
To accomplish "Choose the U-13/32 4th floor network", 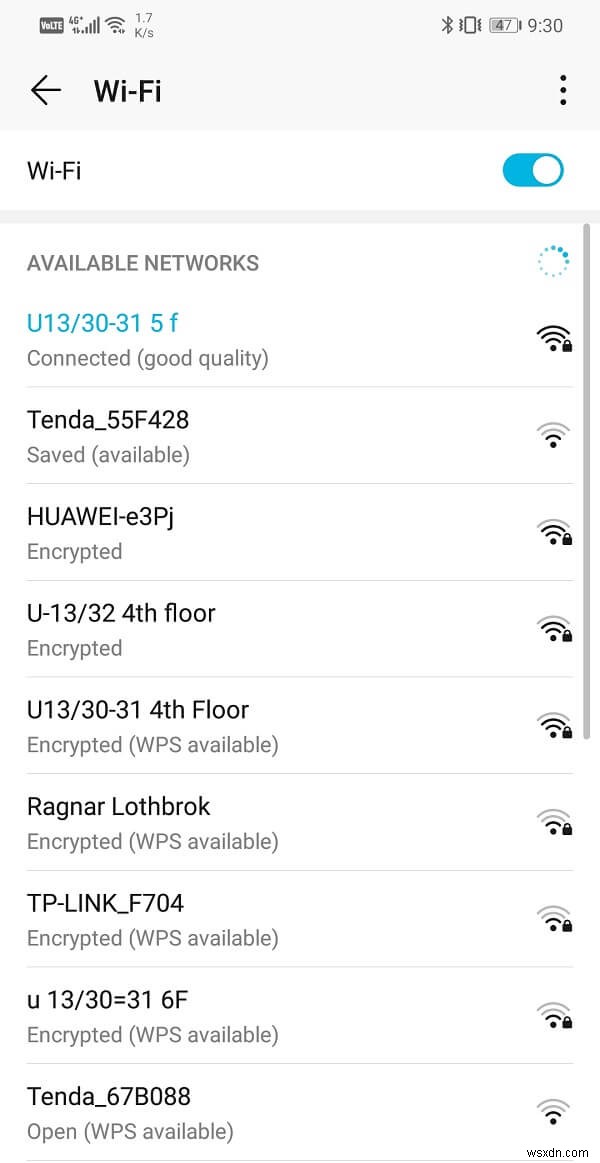I will 290,630.
